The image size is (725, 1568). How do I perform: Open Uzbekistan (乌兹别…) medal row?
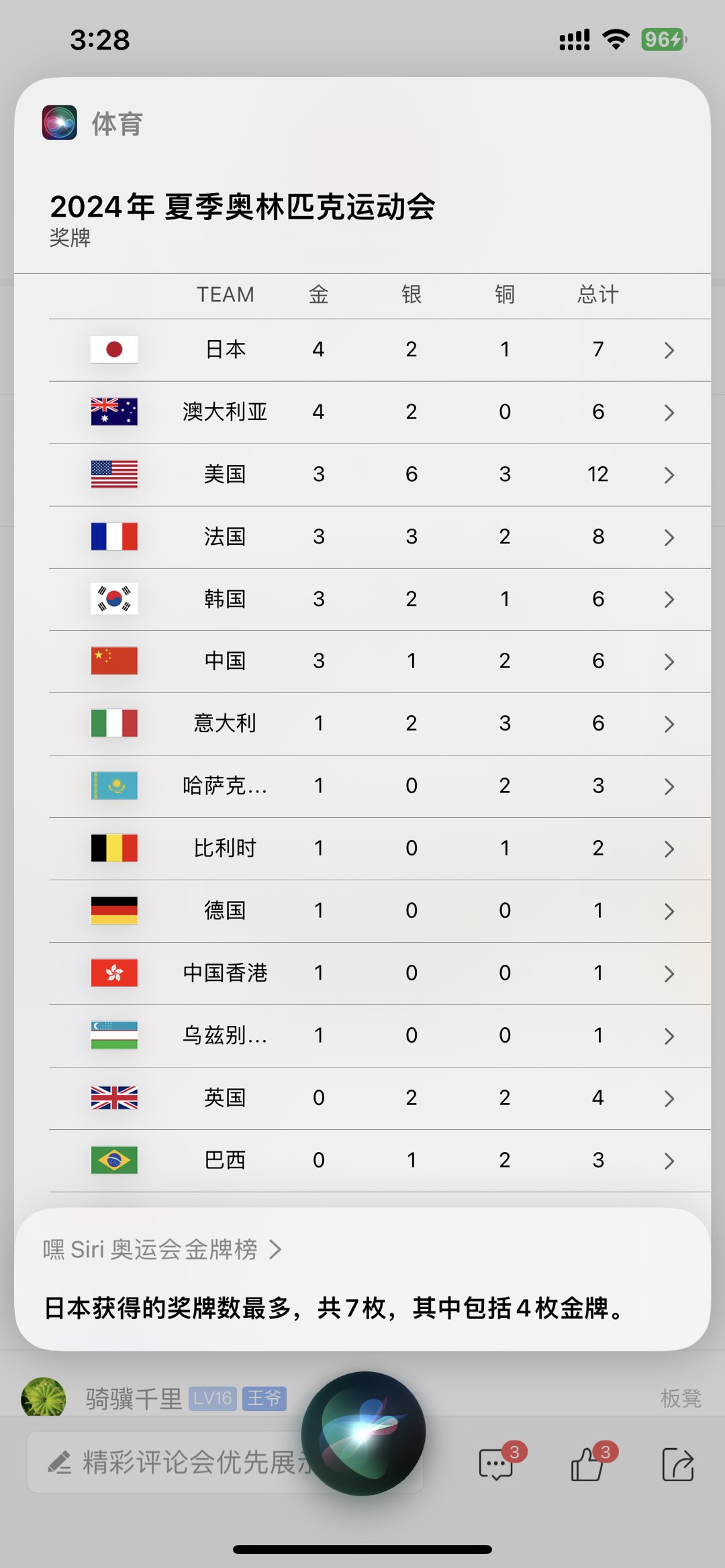[x=379, y=1035]
